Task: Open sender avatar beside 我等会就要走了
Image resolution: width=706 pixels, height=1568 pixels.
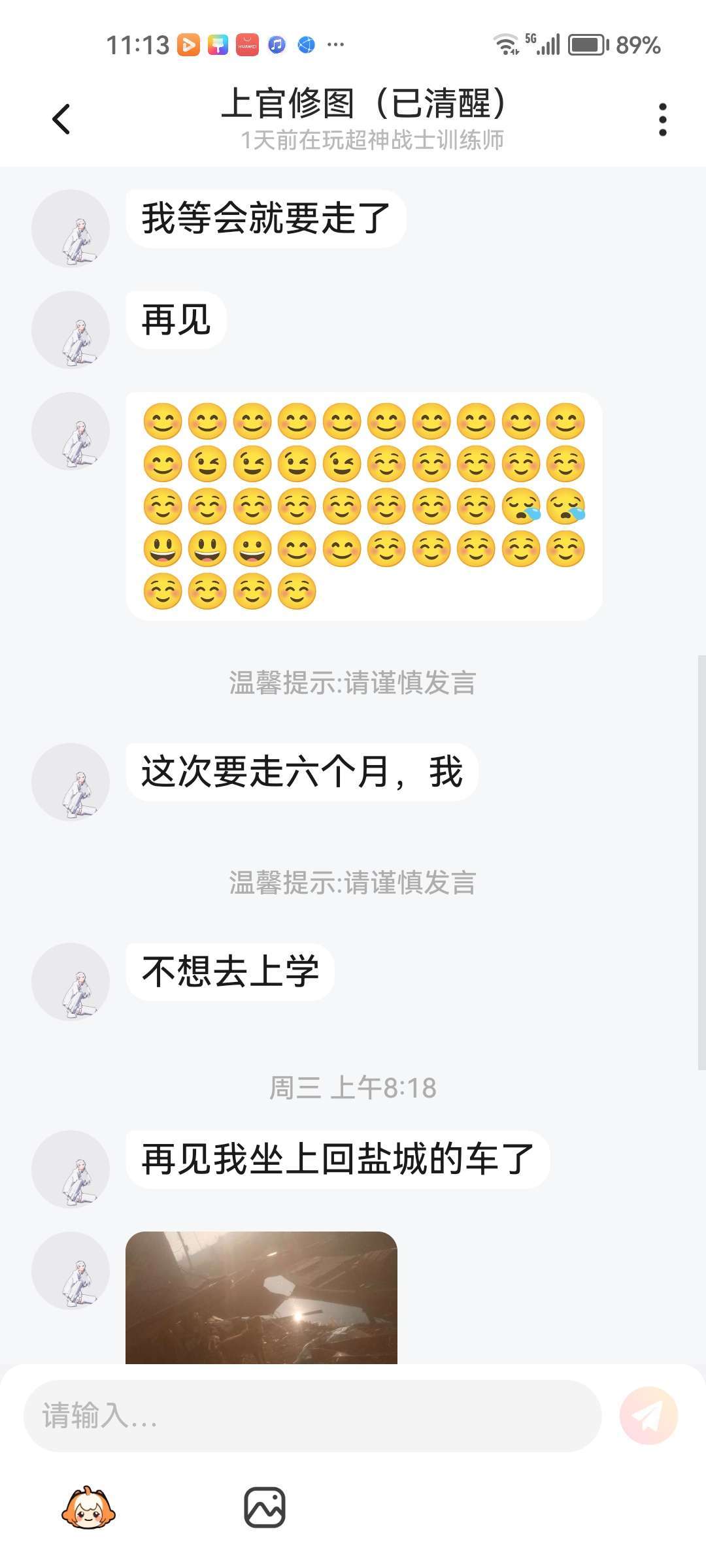Action: pyautogui.click(x=71, y=229)
